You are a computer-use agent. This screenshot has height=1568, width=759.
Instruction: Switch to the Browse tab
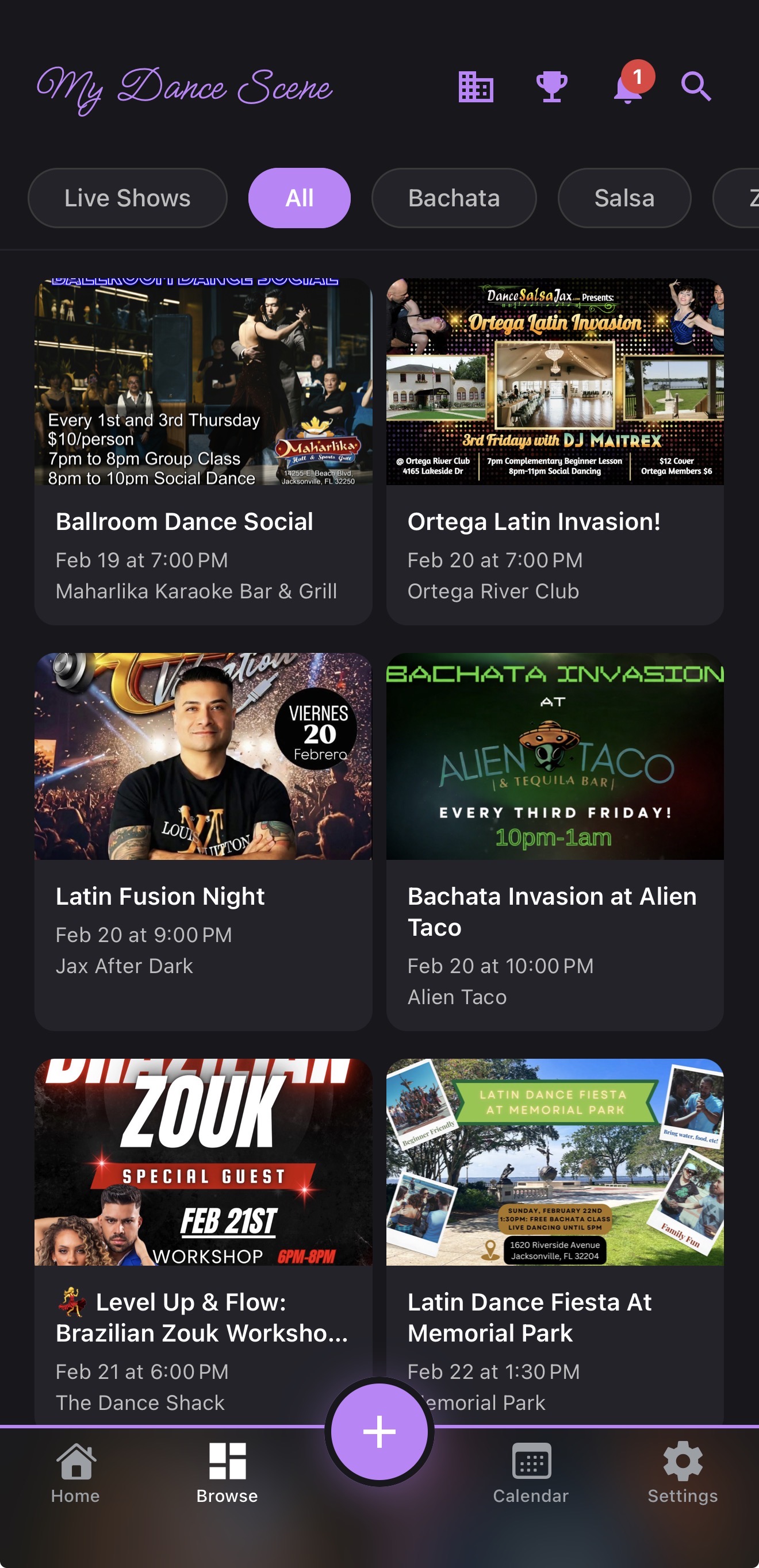[227, 1473]
